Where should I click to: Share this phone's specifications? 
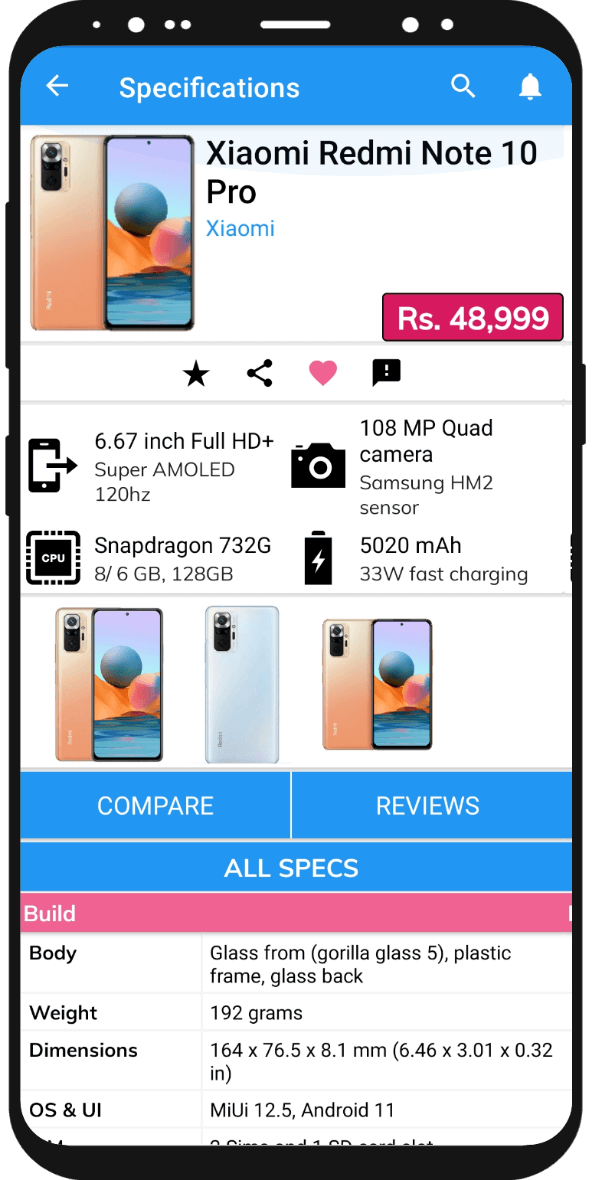(x=260, y=373)
